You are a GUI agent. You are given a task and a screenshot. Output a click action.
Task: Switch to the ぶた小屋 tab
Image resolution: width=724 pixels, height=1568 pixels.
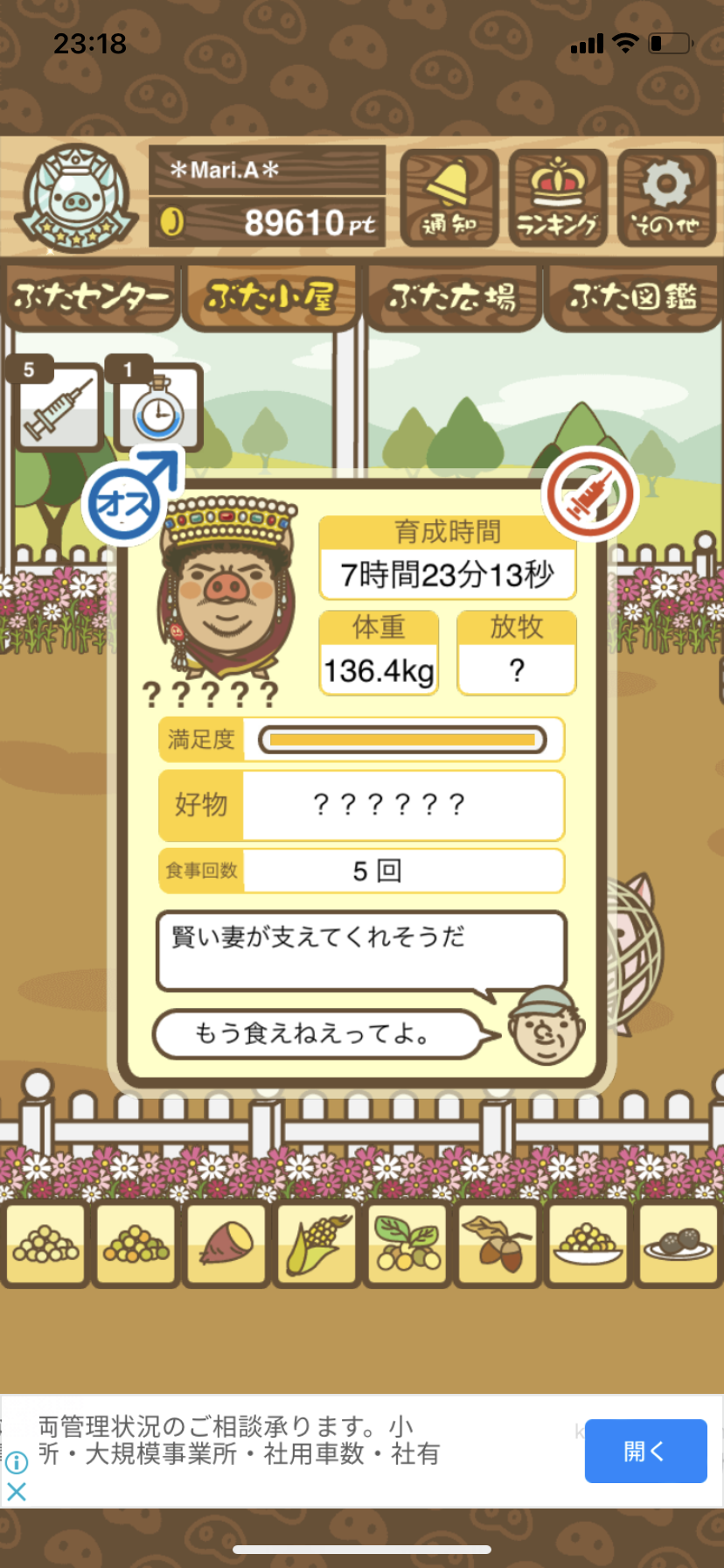[271, 298]
